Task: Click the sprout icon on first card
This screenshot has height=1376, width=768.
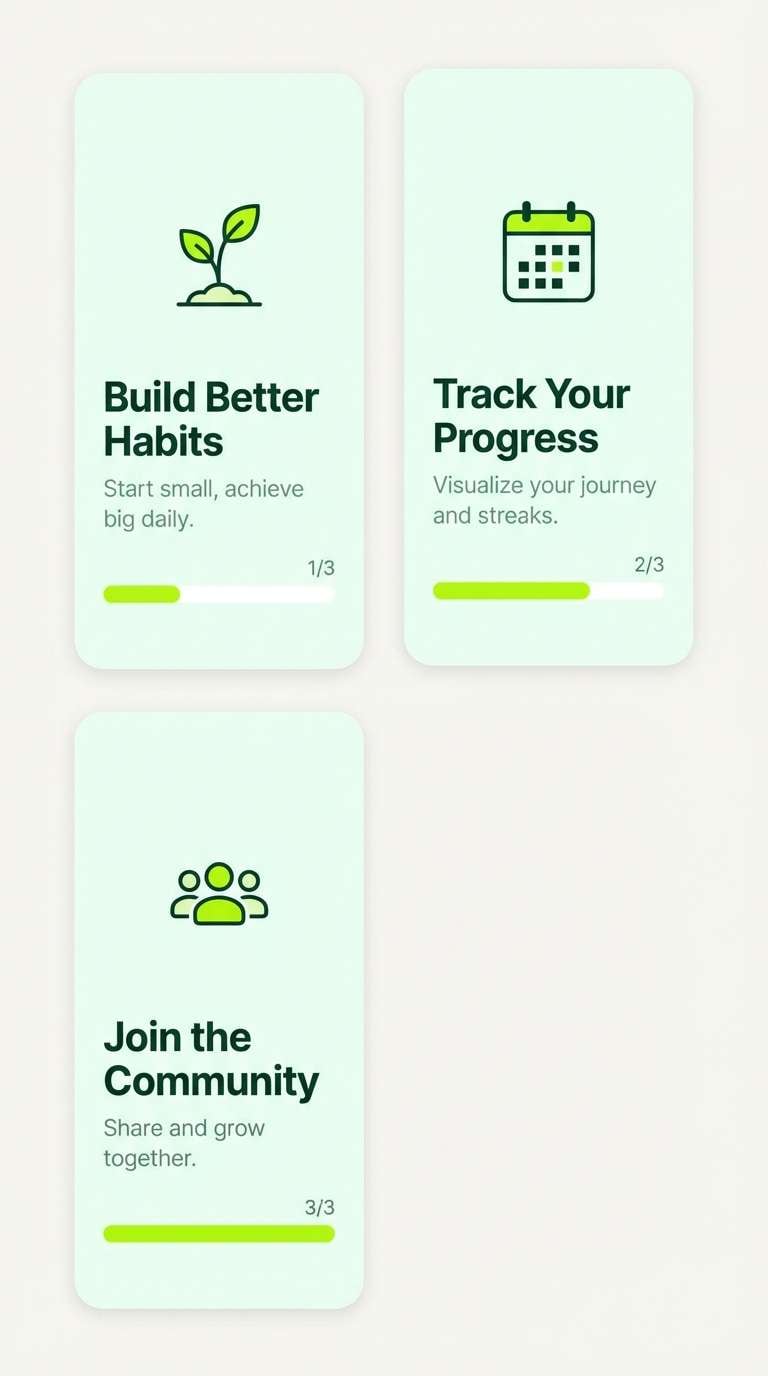Action: coord(218,252)
